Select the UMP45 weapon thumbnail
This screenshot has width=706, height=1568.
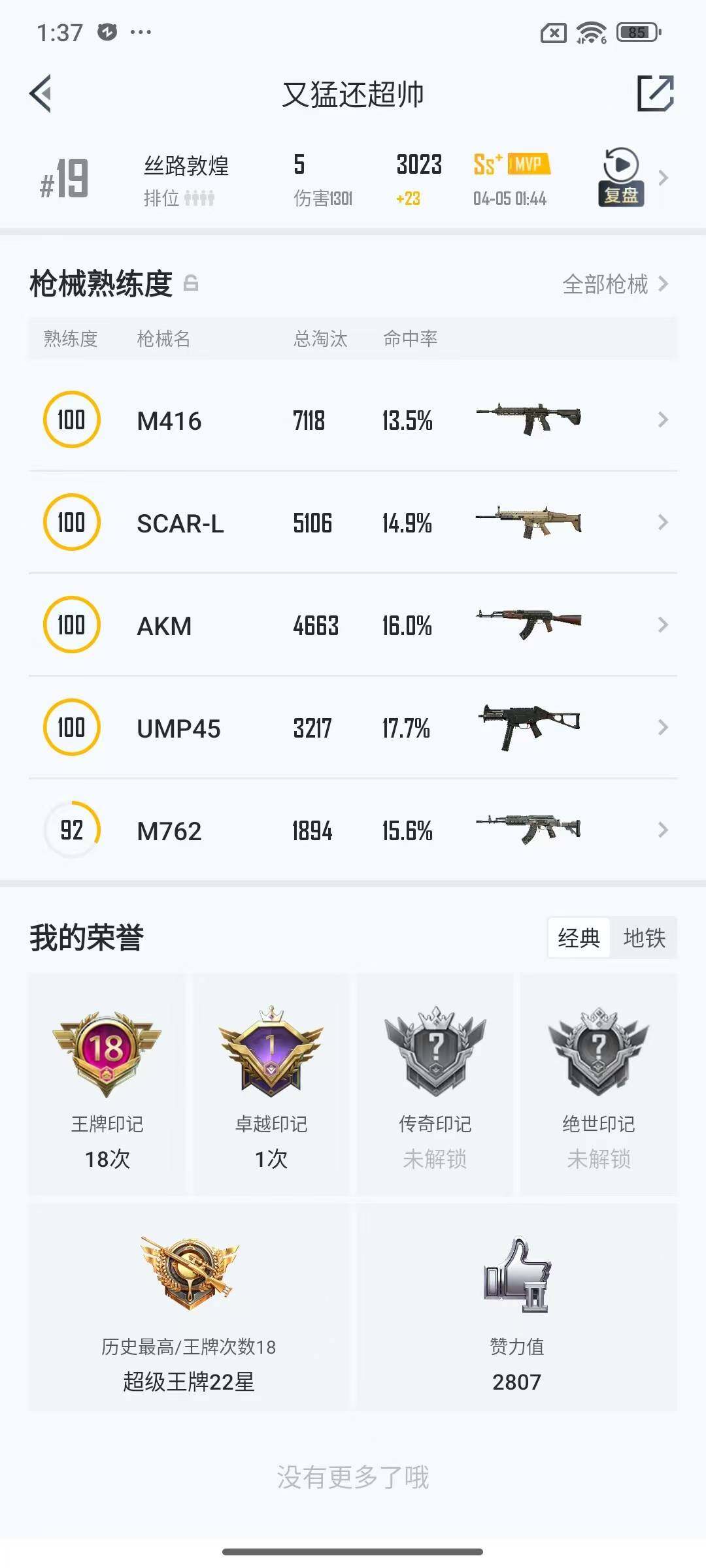tap(528, 727)
